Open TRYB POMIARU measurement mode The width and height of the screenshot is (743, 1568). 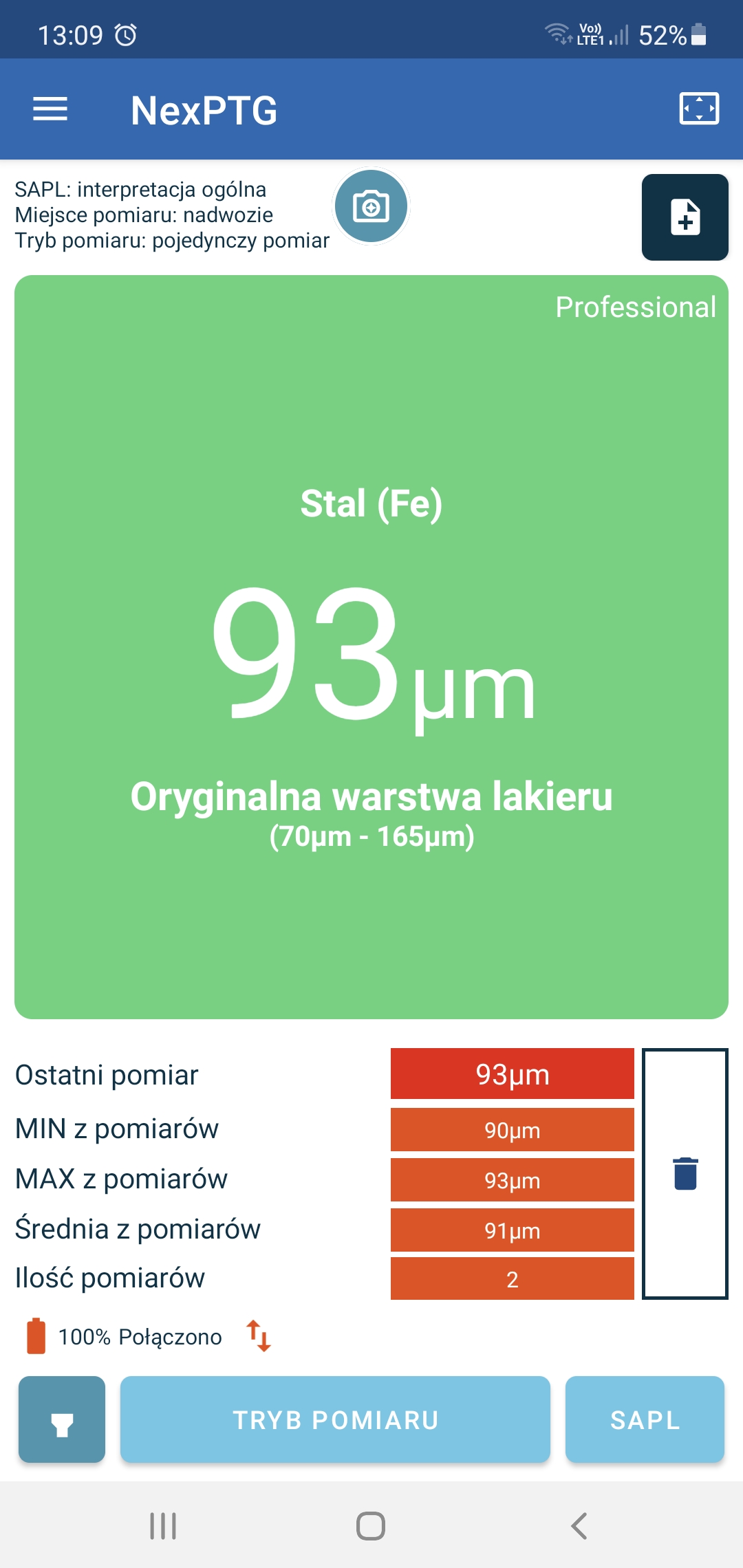click(335, 1419)
